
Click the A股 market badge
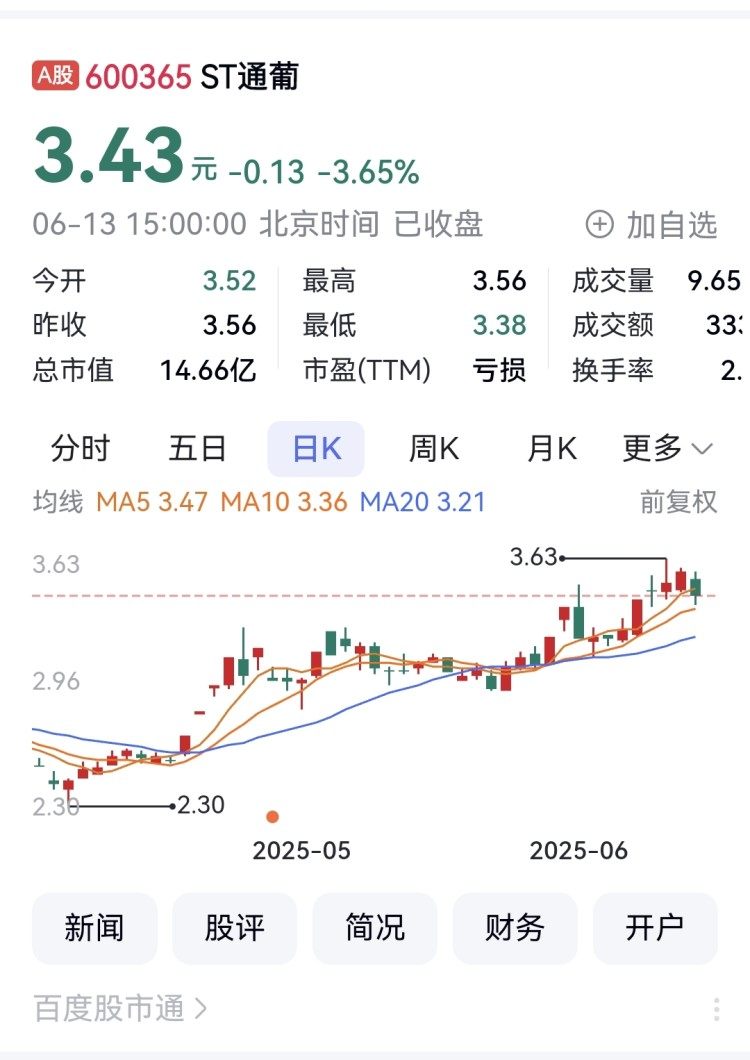point(55,72)
